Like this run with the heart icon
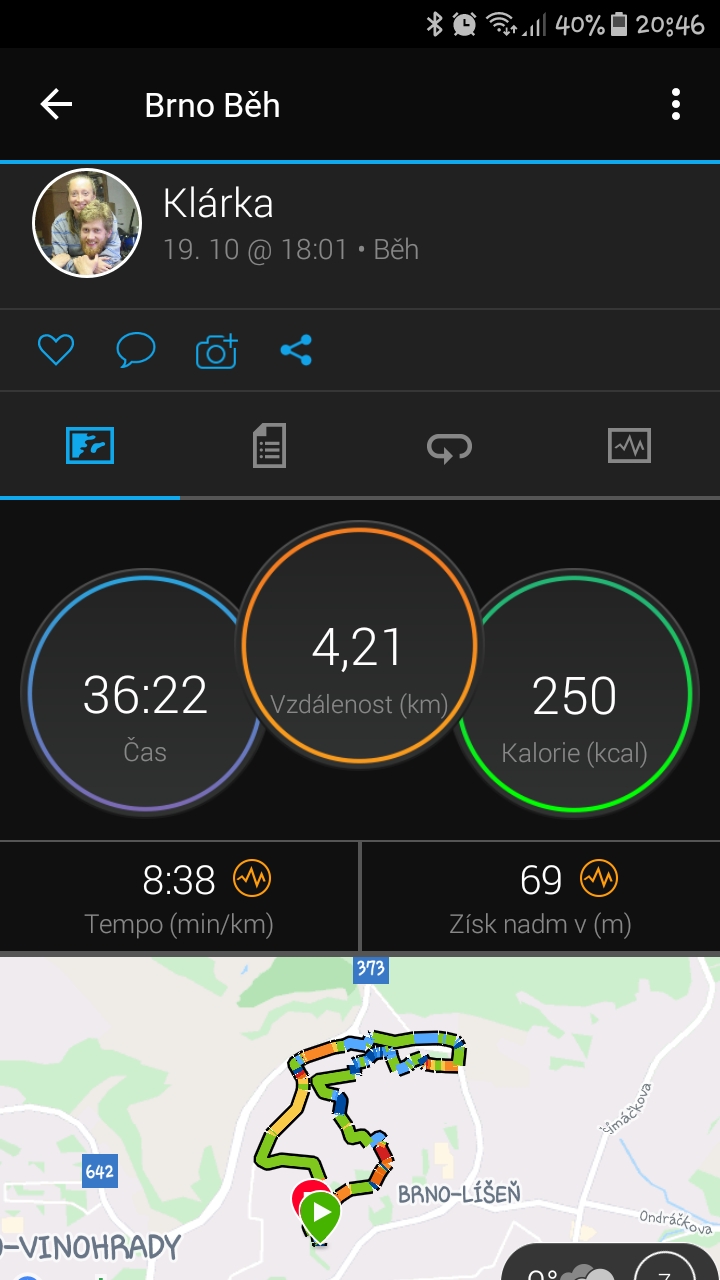 [56, 350]
